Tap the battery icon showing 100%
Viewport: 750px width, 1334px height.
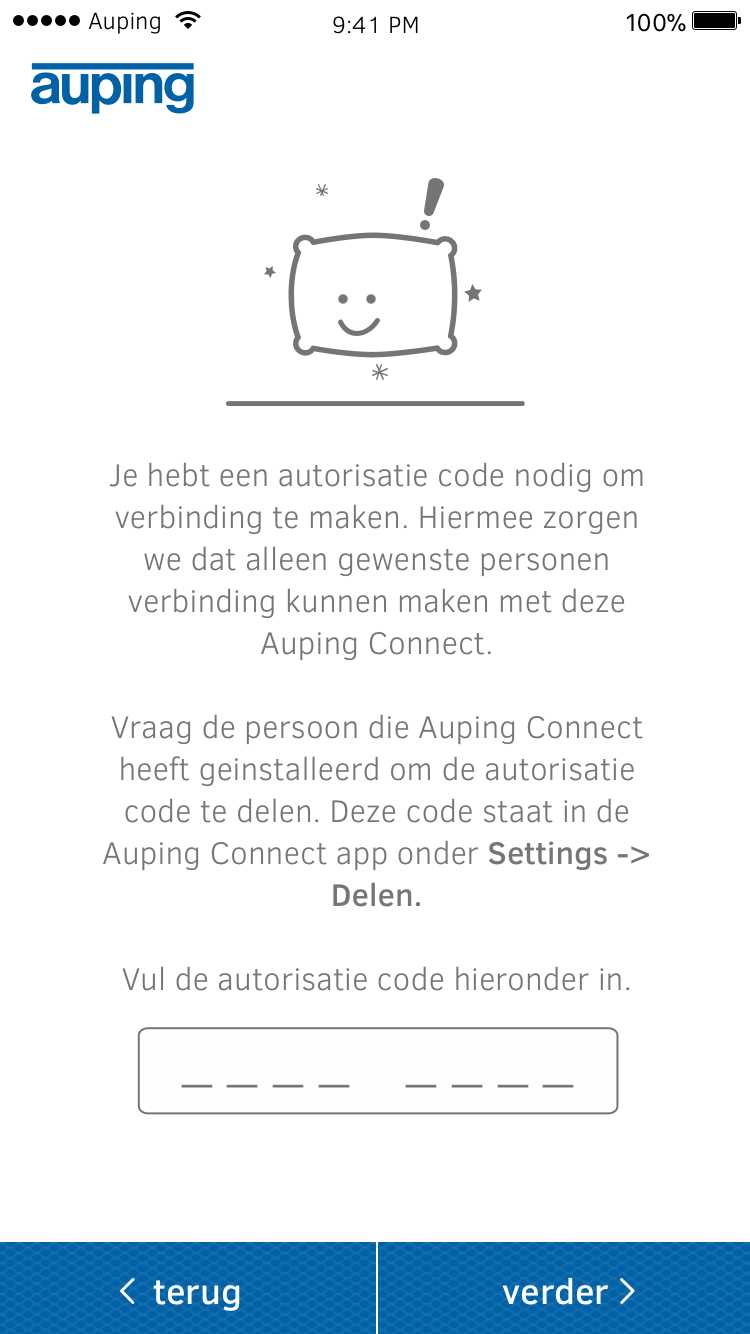pos(716,18)
